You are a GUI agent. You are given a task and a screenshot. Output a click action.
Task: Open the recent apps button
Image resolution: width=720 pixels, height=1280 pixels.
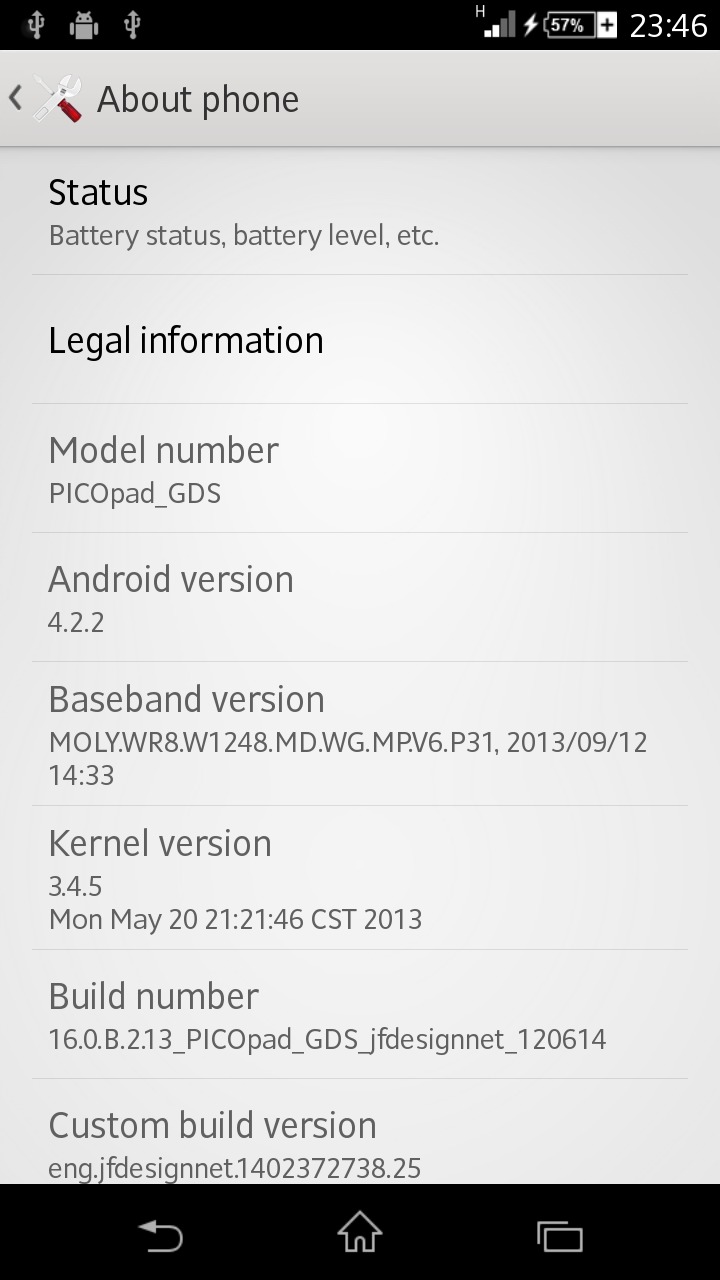click(x=559, y=1235)
